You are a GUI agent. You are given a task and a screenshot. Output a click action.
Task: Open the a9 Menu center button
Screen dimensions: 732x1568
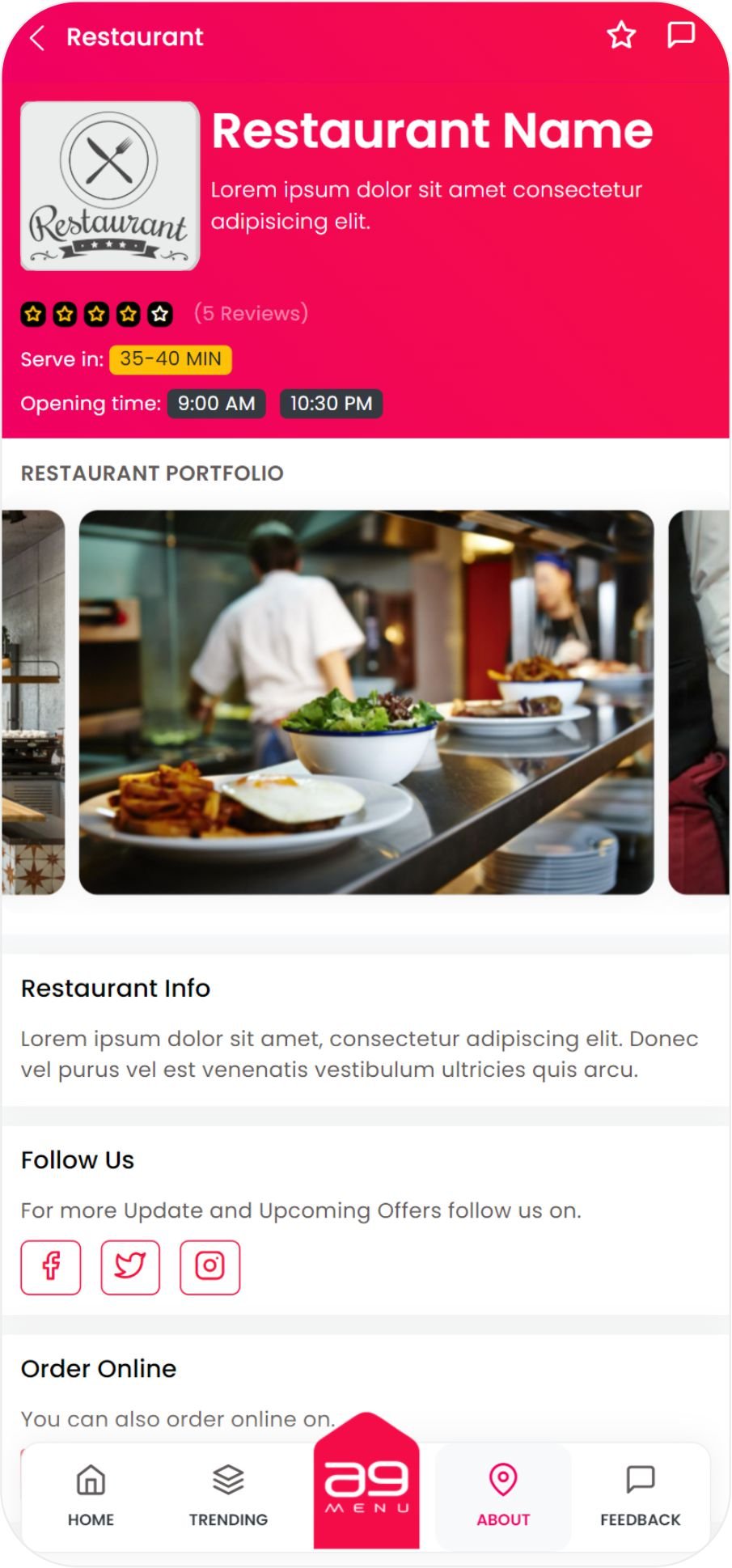(x=366, y=1485)
